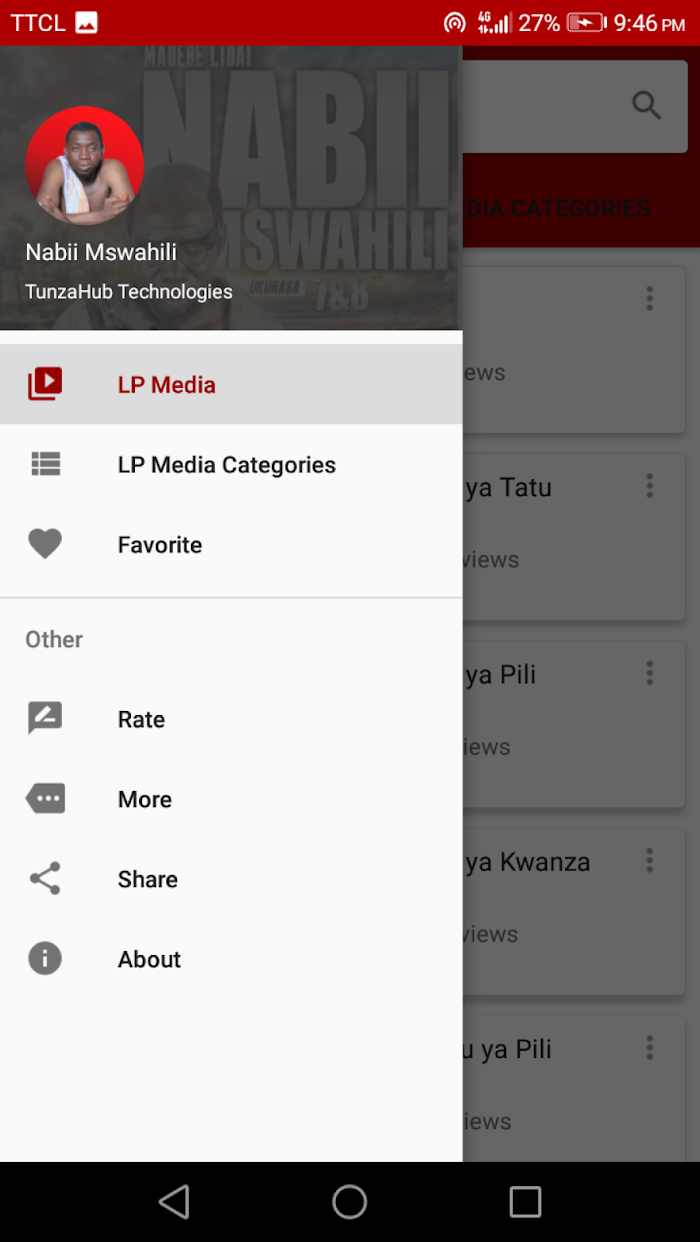Image resolution: width=700 pixels, height=1242 pixels.
Task: Open overflow menu on the ya Tatu card
Action: tap(649, 486)
